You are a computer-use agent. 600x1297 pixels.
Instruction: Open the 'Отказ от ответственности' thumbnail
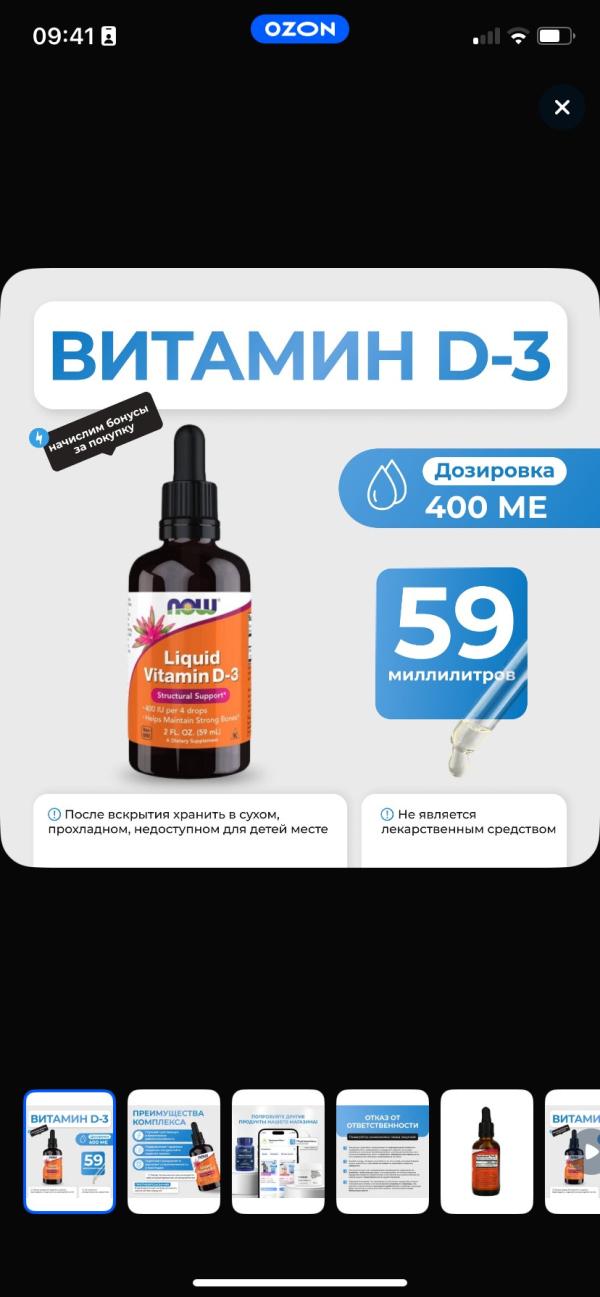point(382,1151)
